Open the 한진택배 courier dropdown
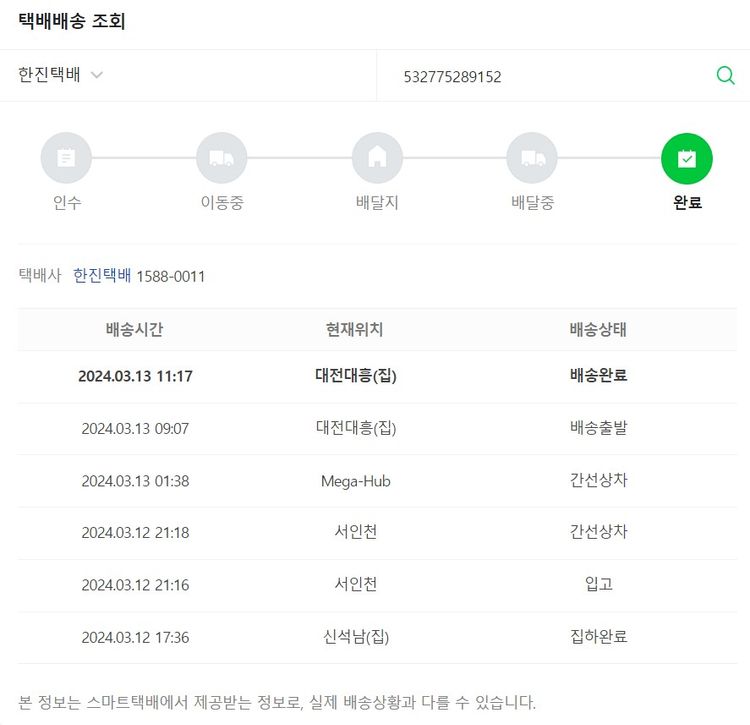This screenshot has height=725, width=750. click(x=61, y=75)
